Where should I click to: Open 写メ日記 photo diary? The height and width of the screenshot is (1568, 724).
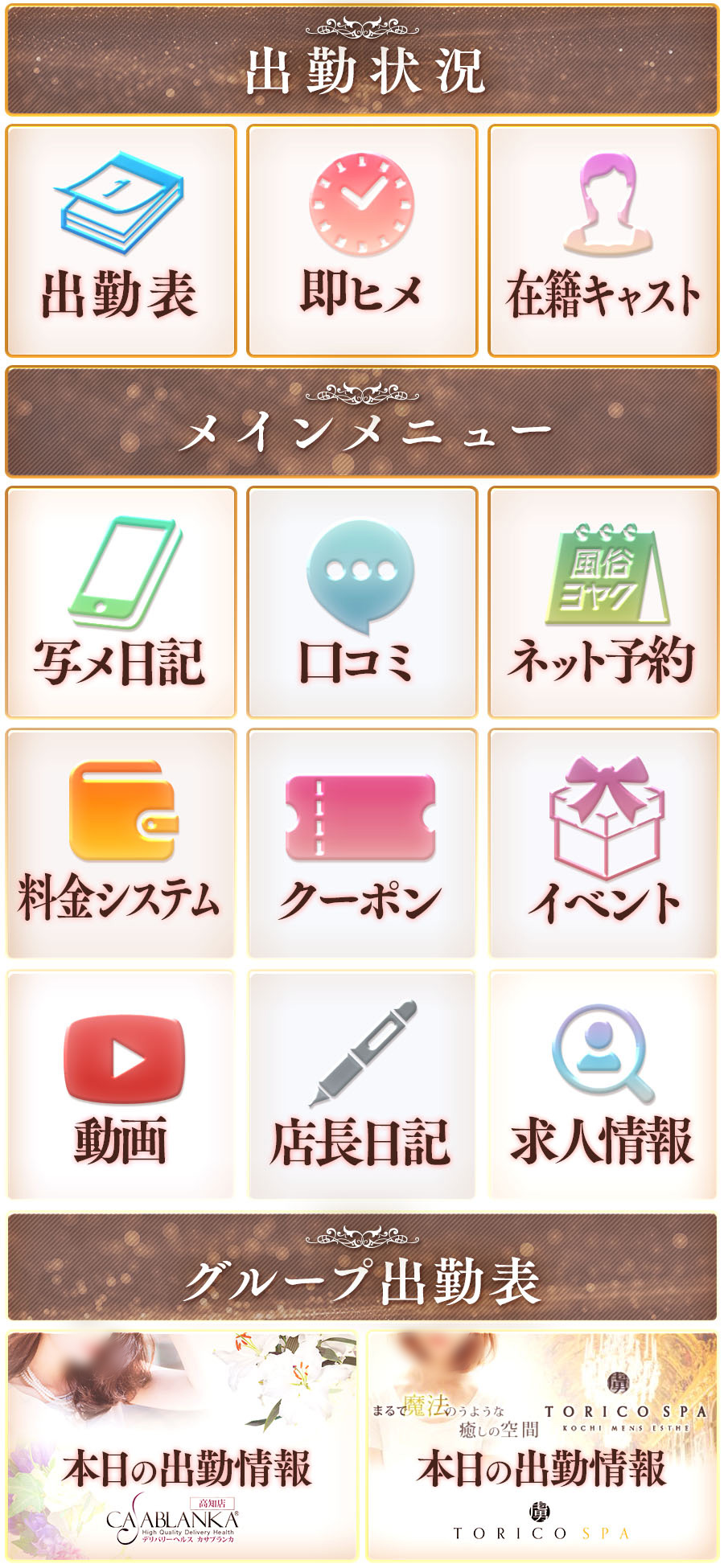point(121,602)
